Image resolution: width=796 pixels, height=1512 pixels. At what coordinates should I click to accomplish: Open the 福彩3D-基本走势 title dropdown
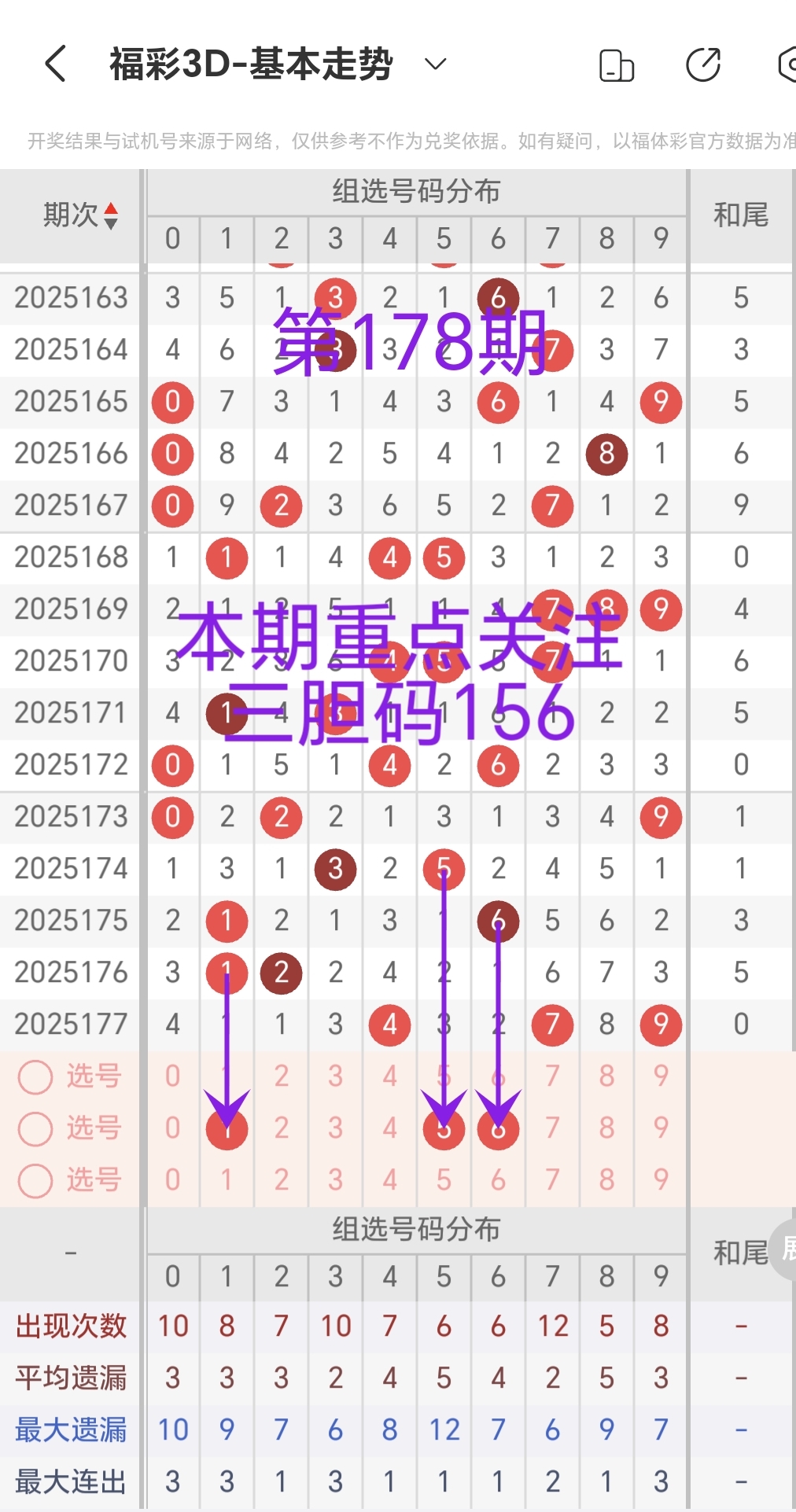pos(433,63)
